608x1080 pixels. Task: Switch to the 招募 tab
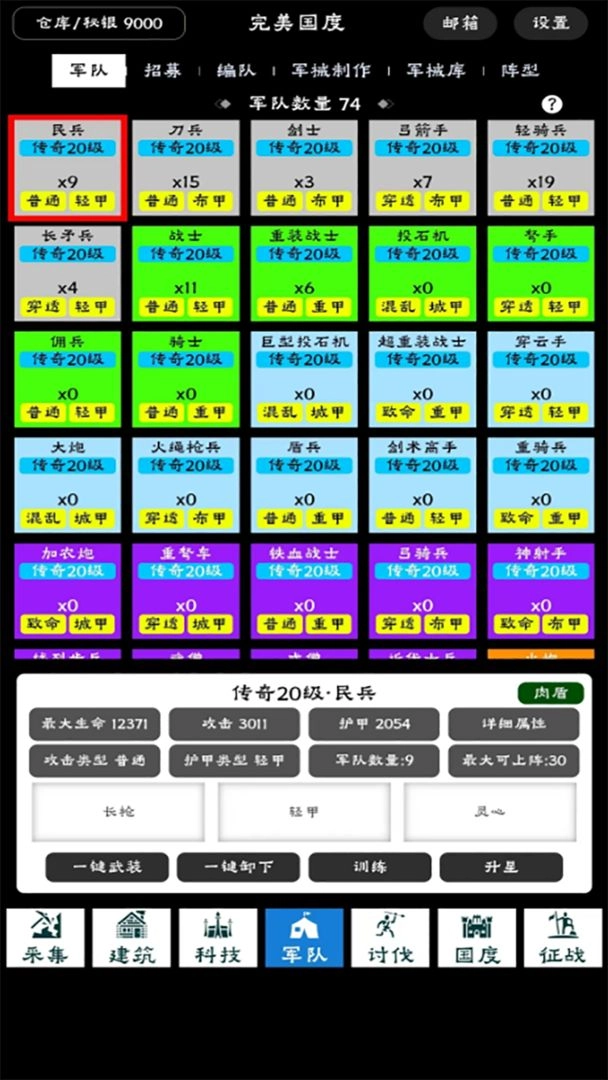click(x=163, y=70)
